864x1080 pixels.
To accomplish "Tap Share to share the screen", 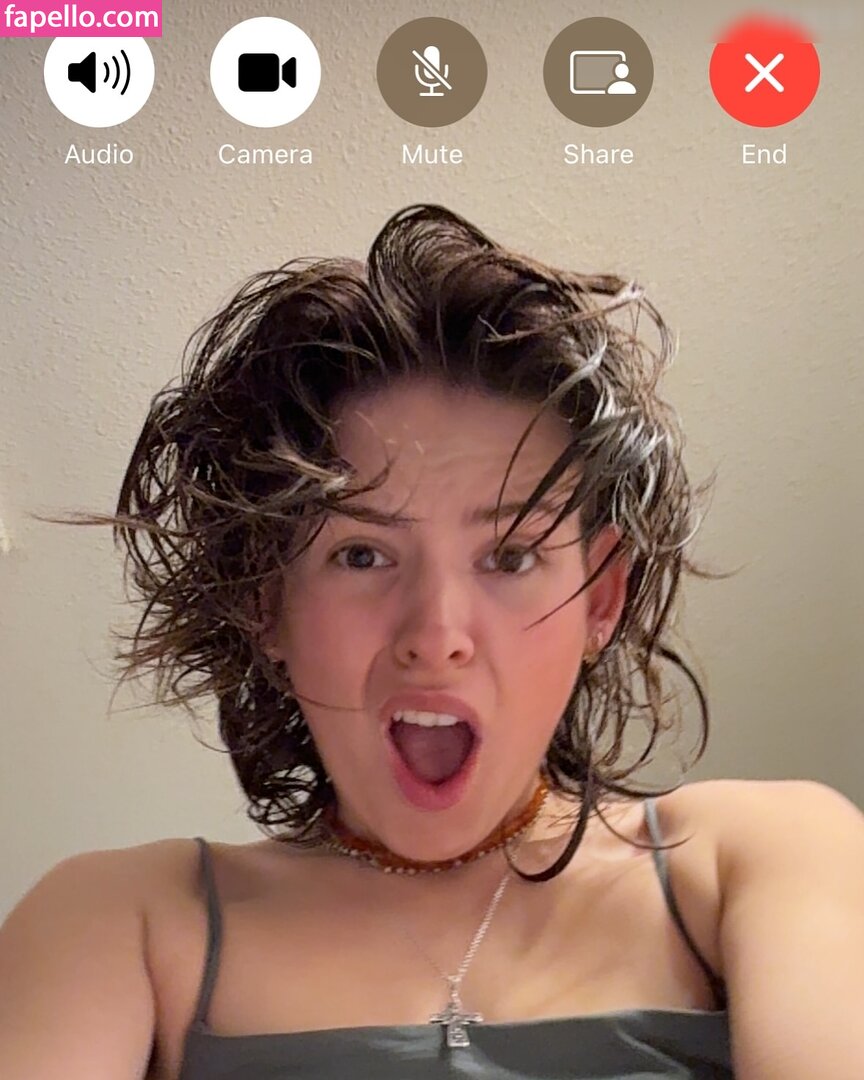I will [x=598, y=73].
